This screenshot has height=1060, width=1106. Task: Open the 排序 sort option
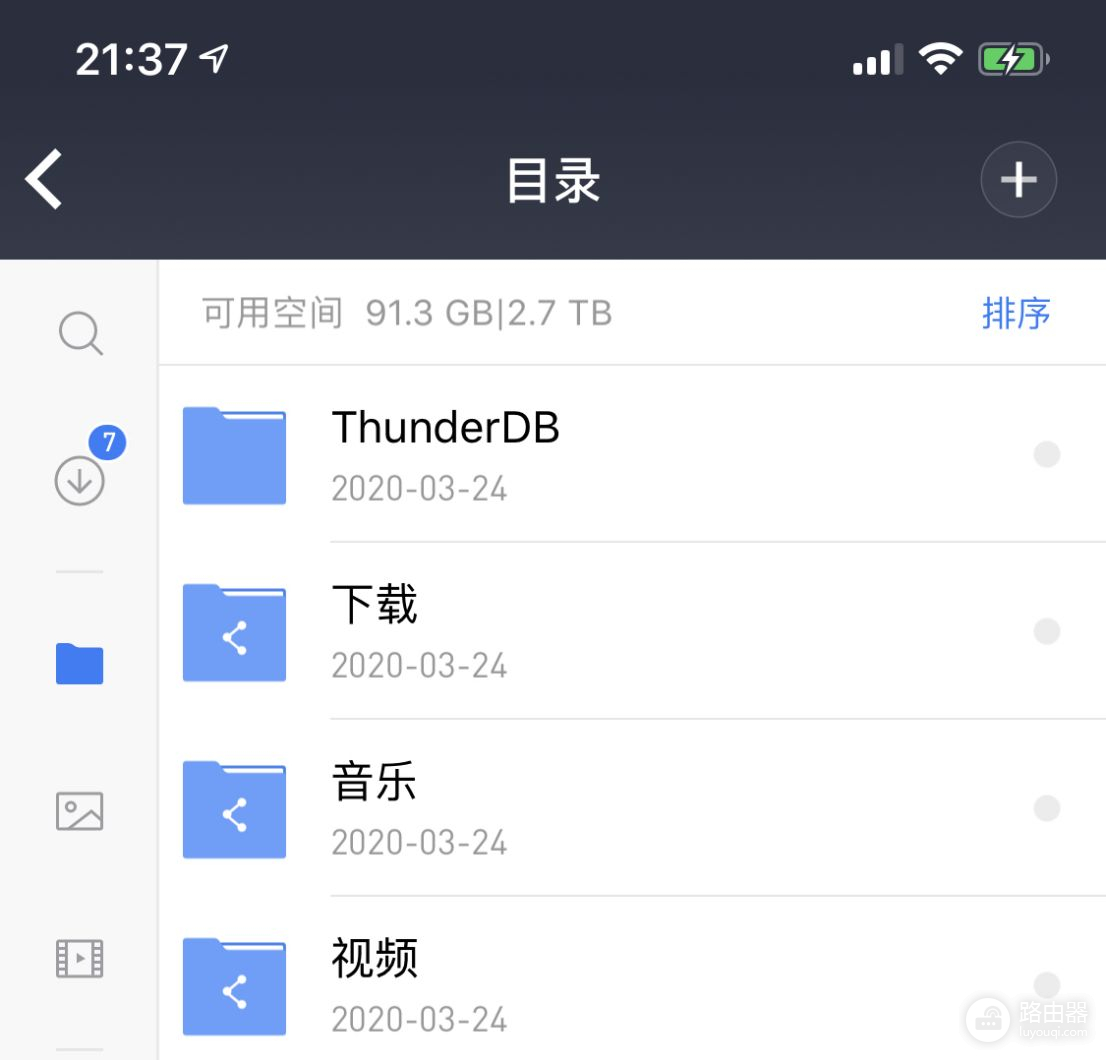pyautogui.click(x=1016, y=313)
